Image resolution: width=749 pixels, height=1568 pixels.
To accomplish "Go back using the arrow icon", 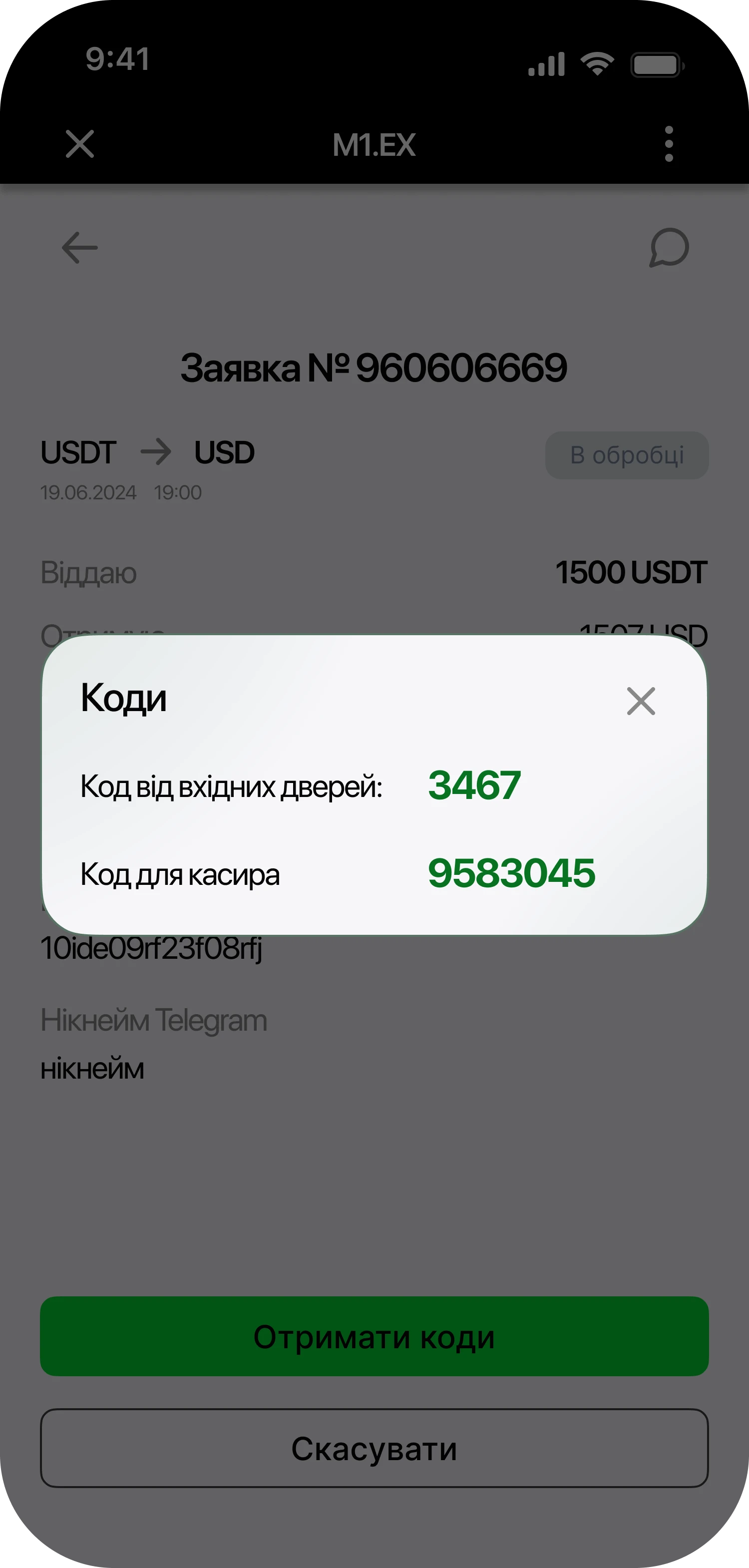I will point(80,248).
